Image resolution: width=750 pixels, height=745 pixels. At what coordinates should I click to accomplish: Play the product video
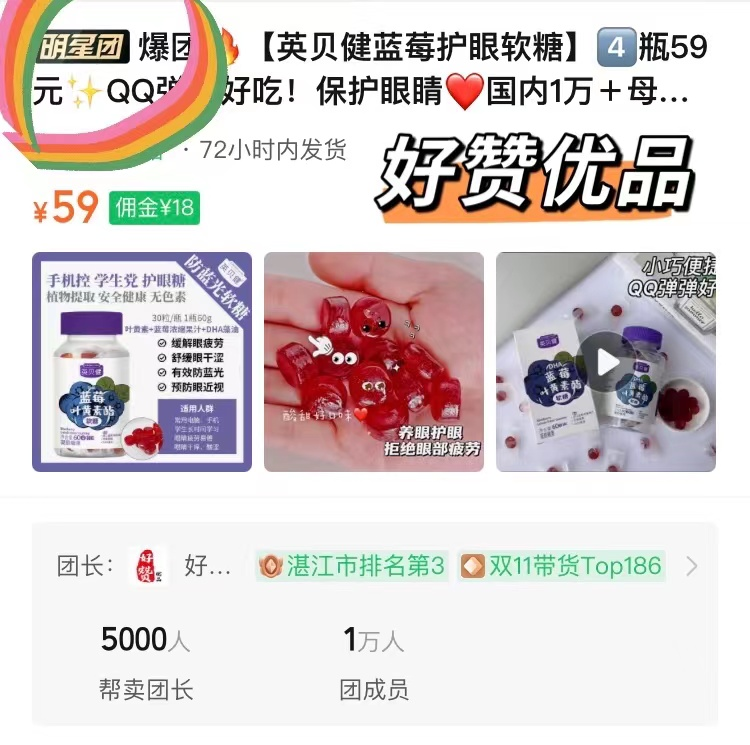[x=607, y=362]
